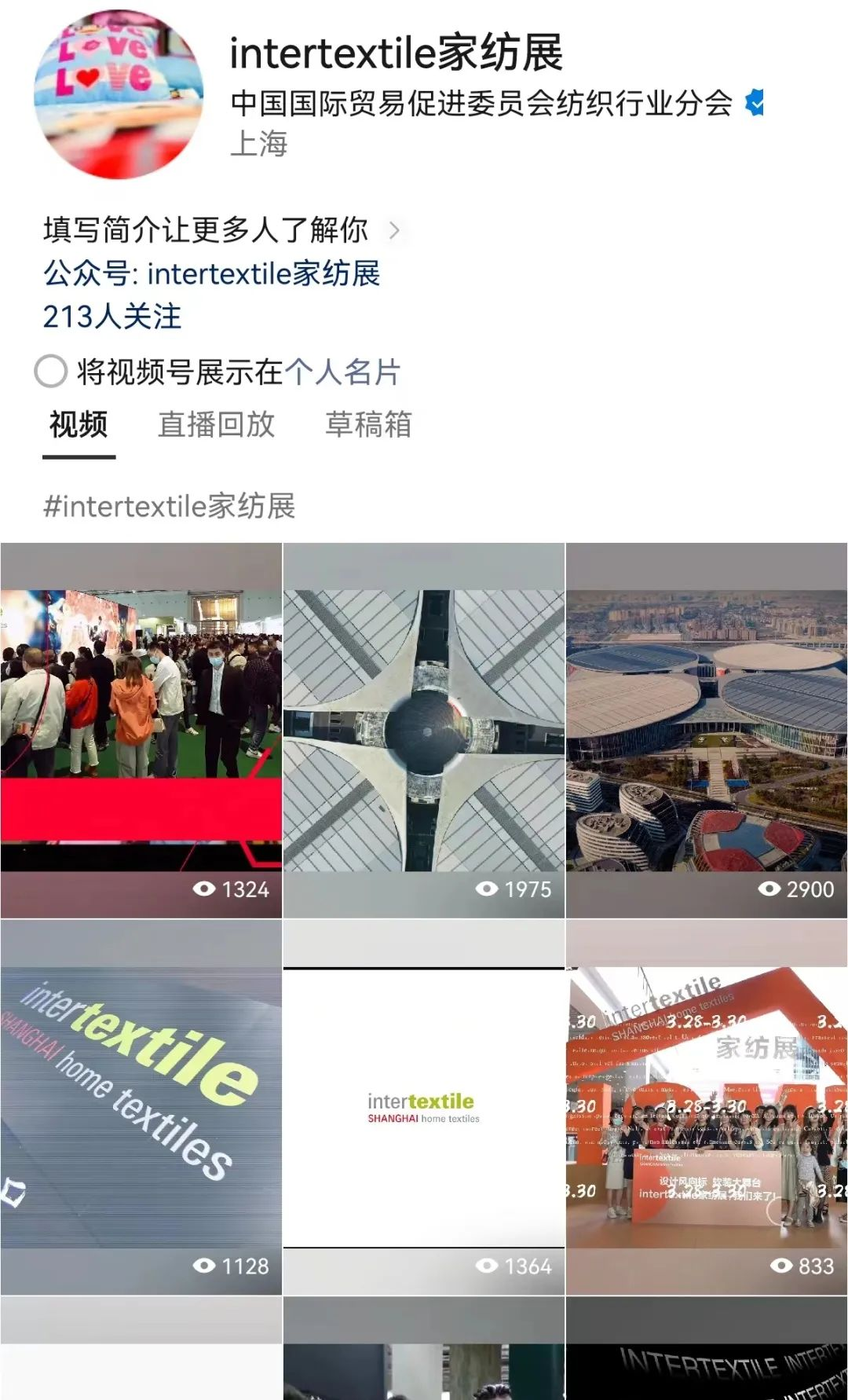
Task: Switch to the 草稿箱 tab
Action: (x=368, y=425)
